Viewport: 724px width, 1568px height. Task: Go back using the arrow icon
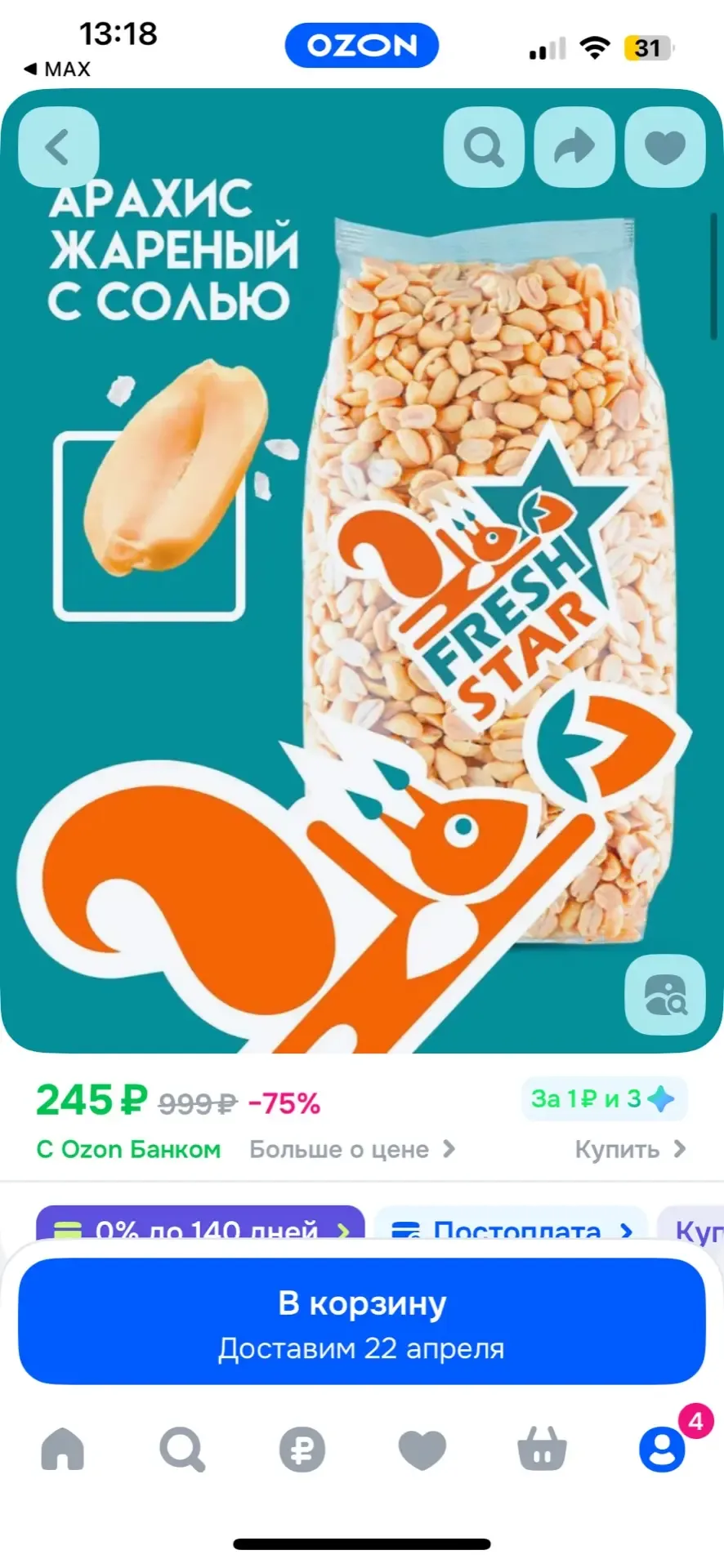58,148
